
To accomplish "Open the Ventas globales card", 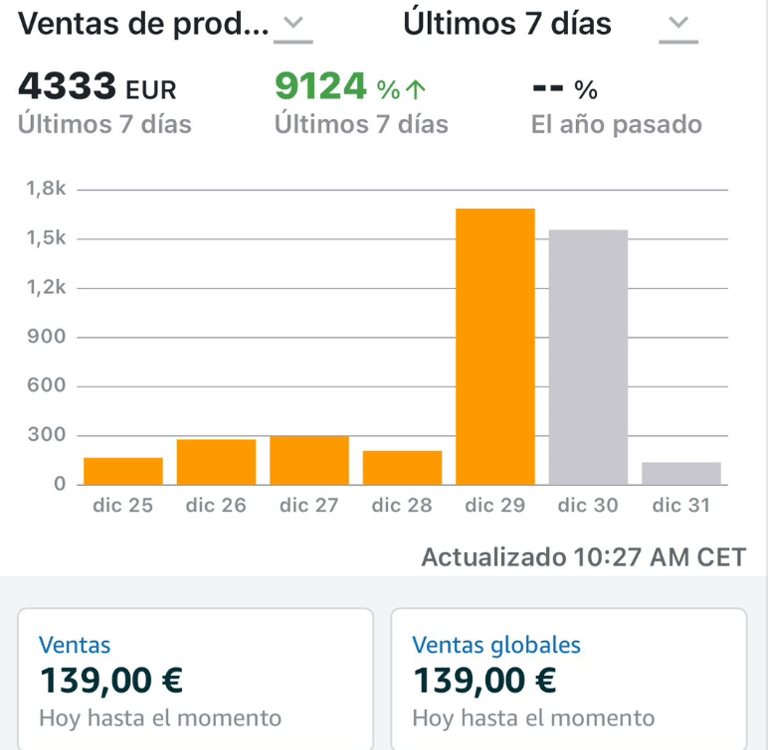I will (568, 678).
